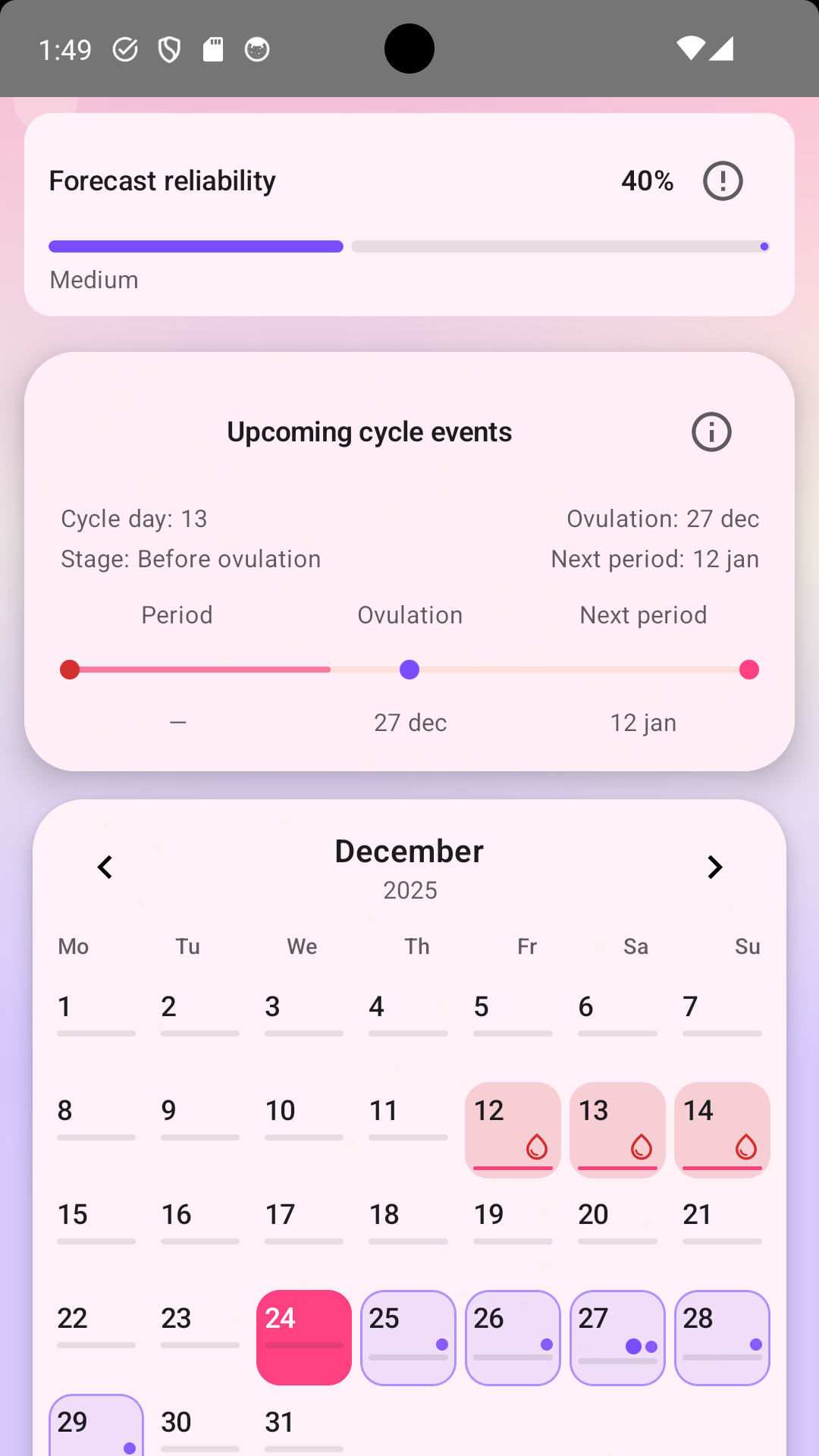Click Cycle day: 13 text
The height and width of the screenshot is (1456, 819).
133,518
